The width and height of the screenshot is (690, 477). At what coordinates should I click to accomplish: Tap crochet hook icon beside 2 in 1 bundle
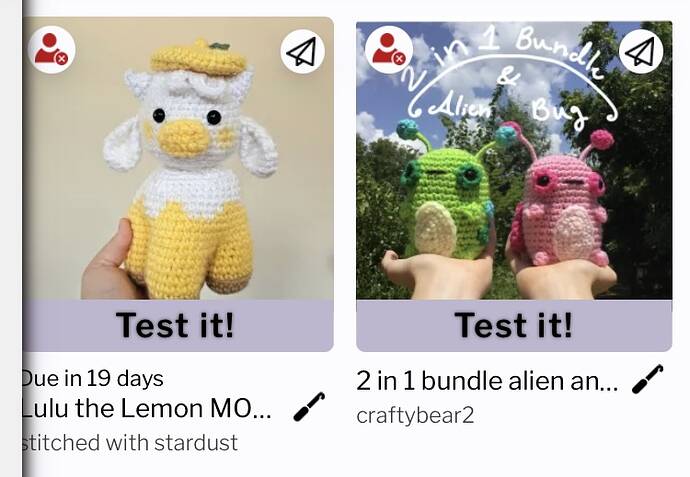pyautogui.click(x=647, y=380)
